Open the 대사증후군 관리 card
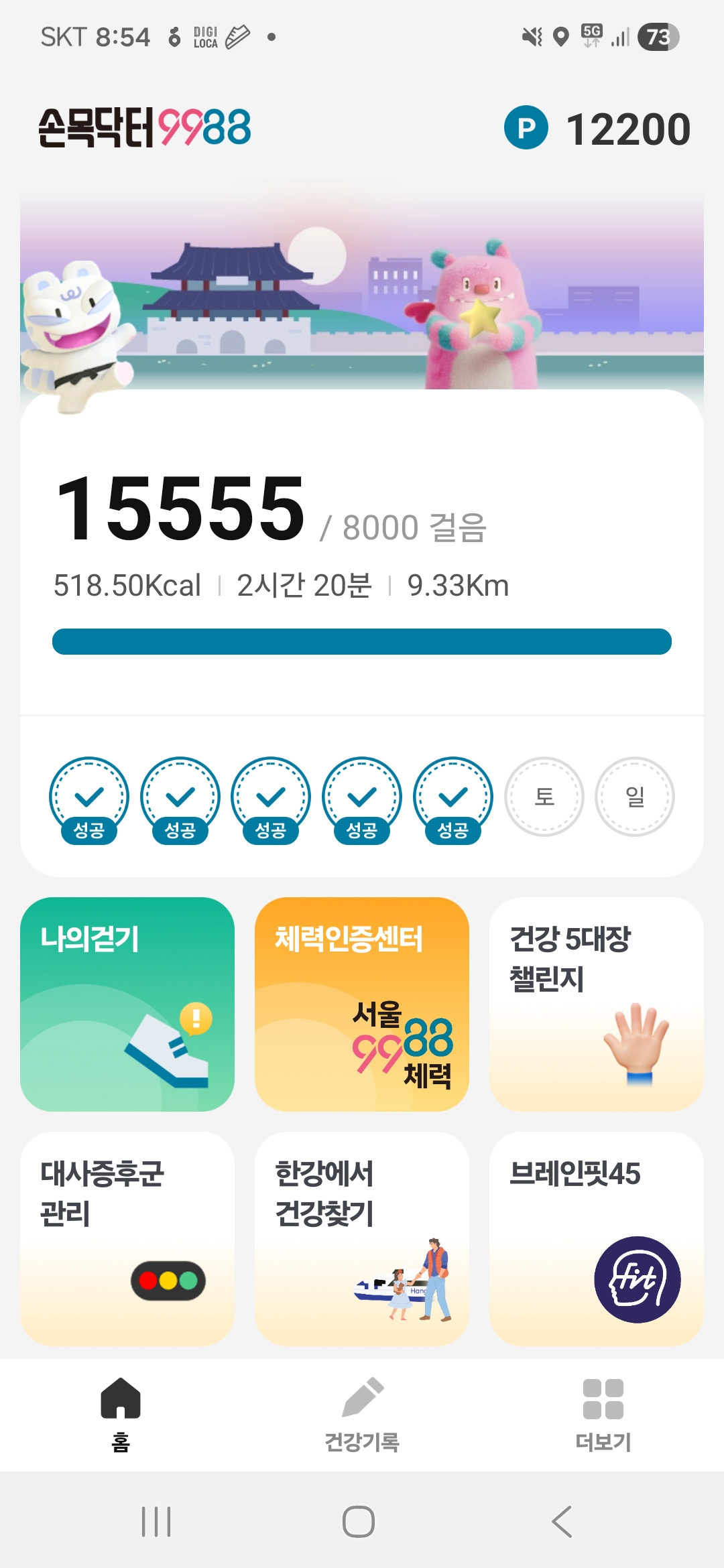The image size is (724, 1568). [127, 1238]
